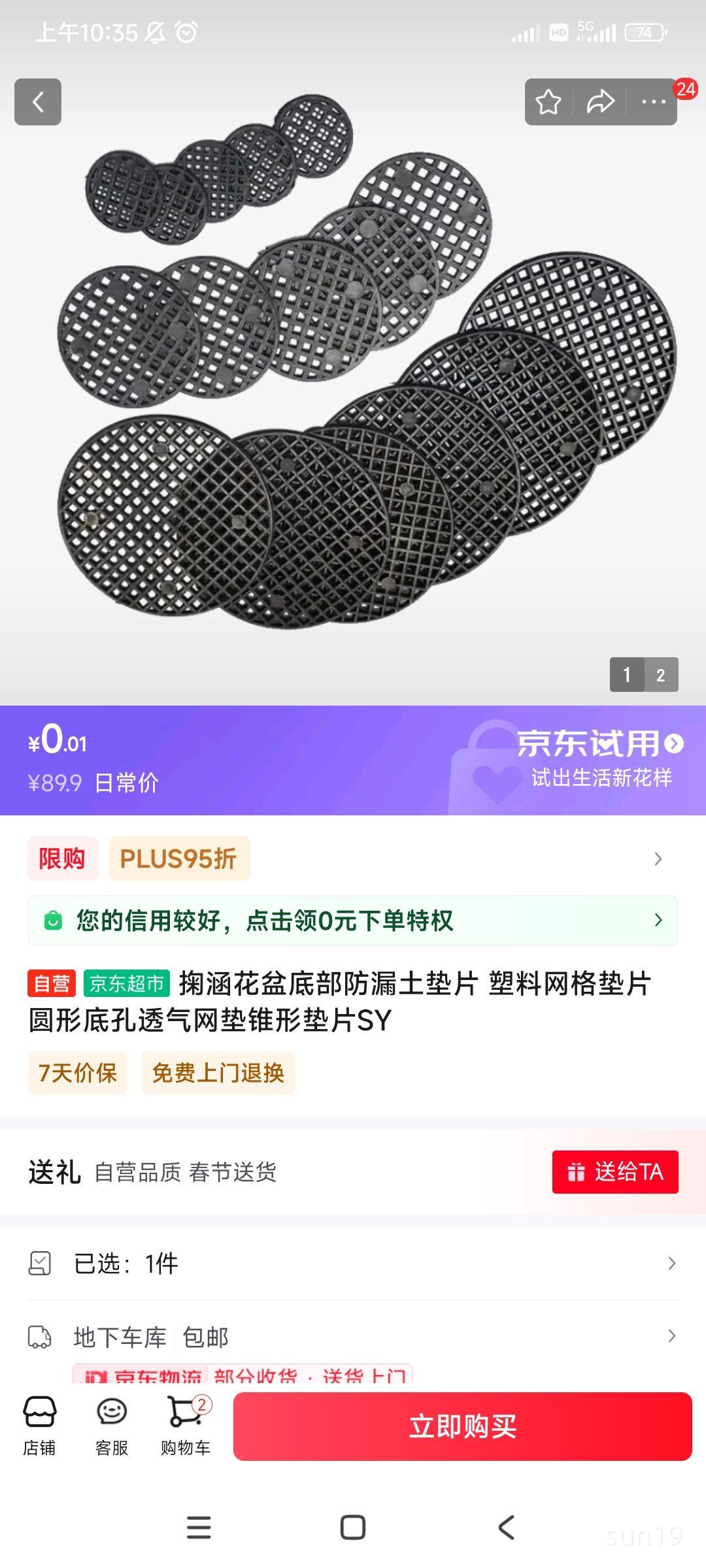Jump to image 2 on the page indicator
The width and height of the screenshot is (706, 1568).
pyautogui.click(x=661, y=675)
